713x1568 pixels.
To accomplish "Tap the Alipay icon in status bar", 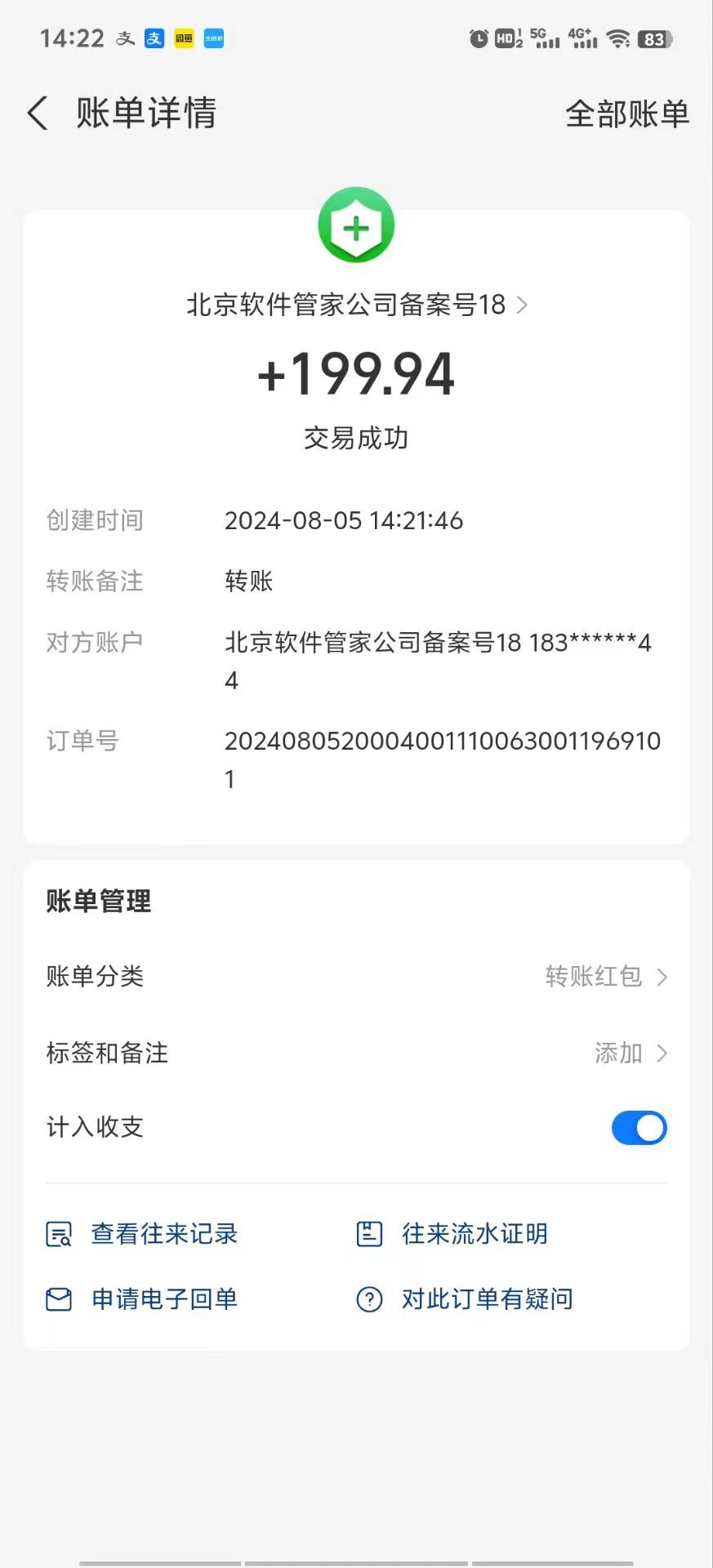I will point(154,38).
